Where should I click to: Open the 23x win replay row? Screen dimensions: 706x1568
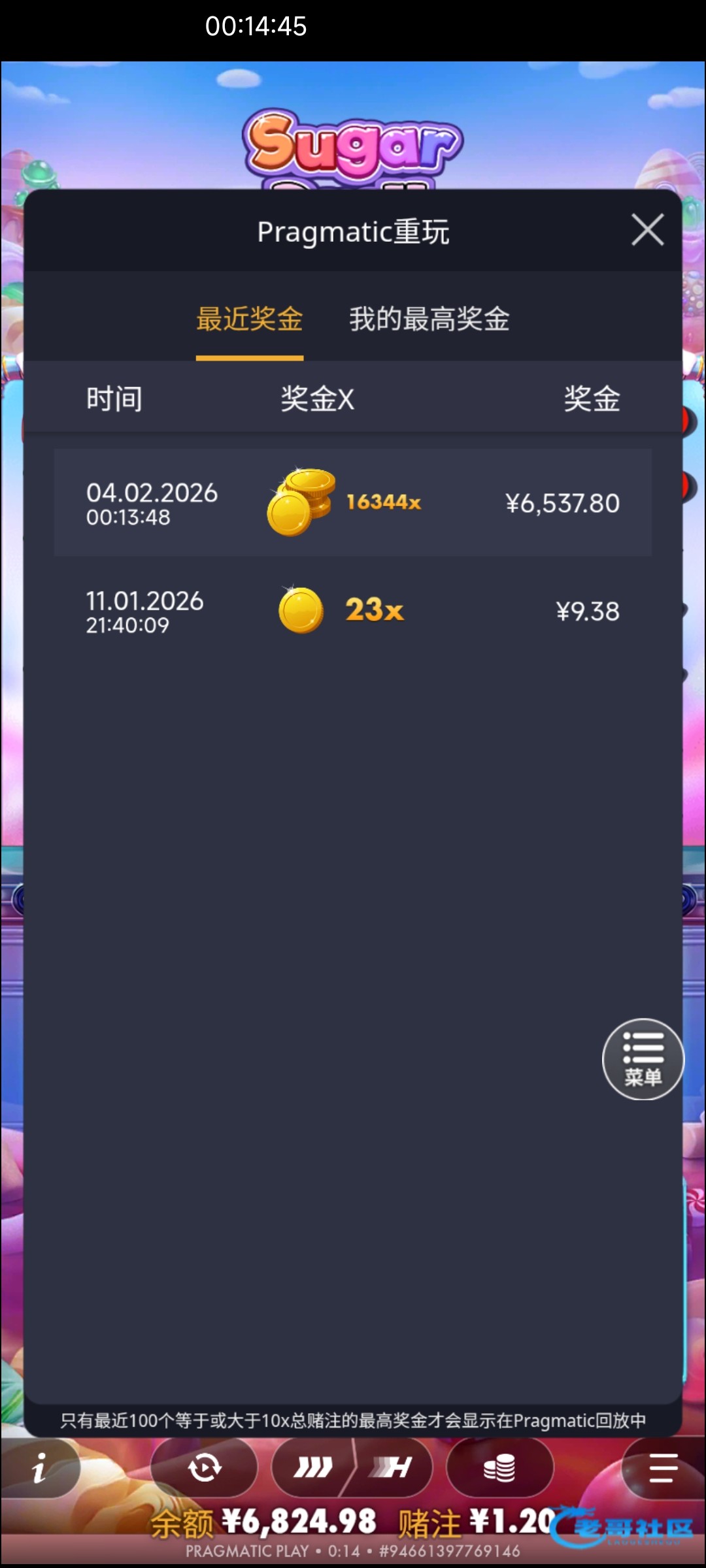(x=352, y=610)
